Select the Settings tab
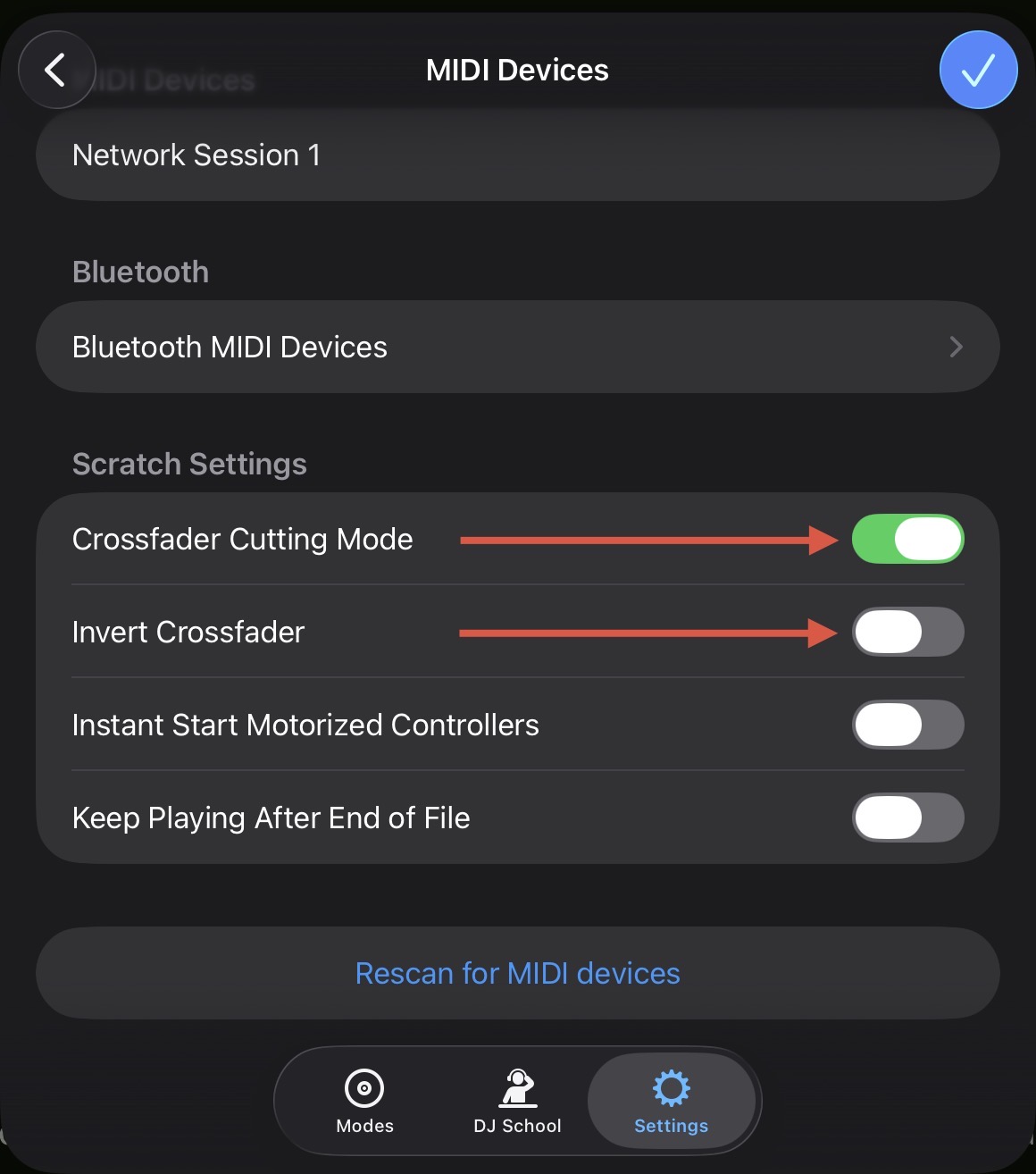This screenshot has width=1036, height=1174. pyautogui.click(x=671, y=1101)
